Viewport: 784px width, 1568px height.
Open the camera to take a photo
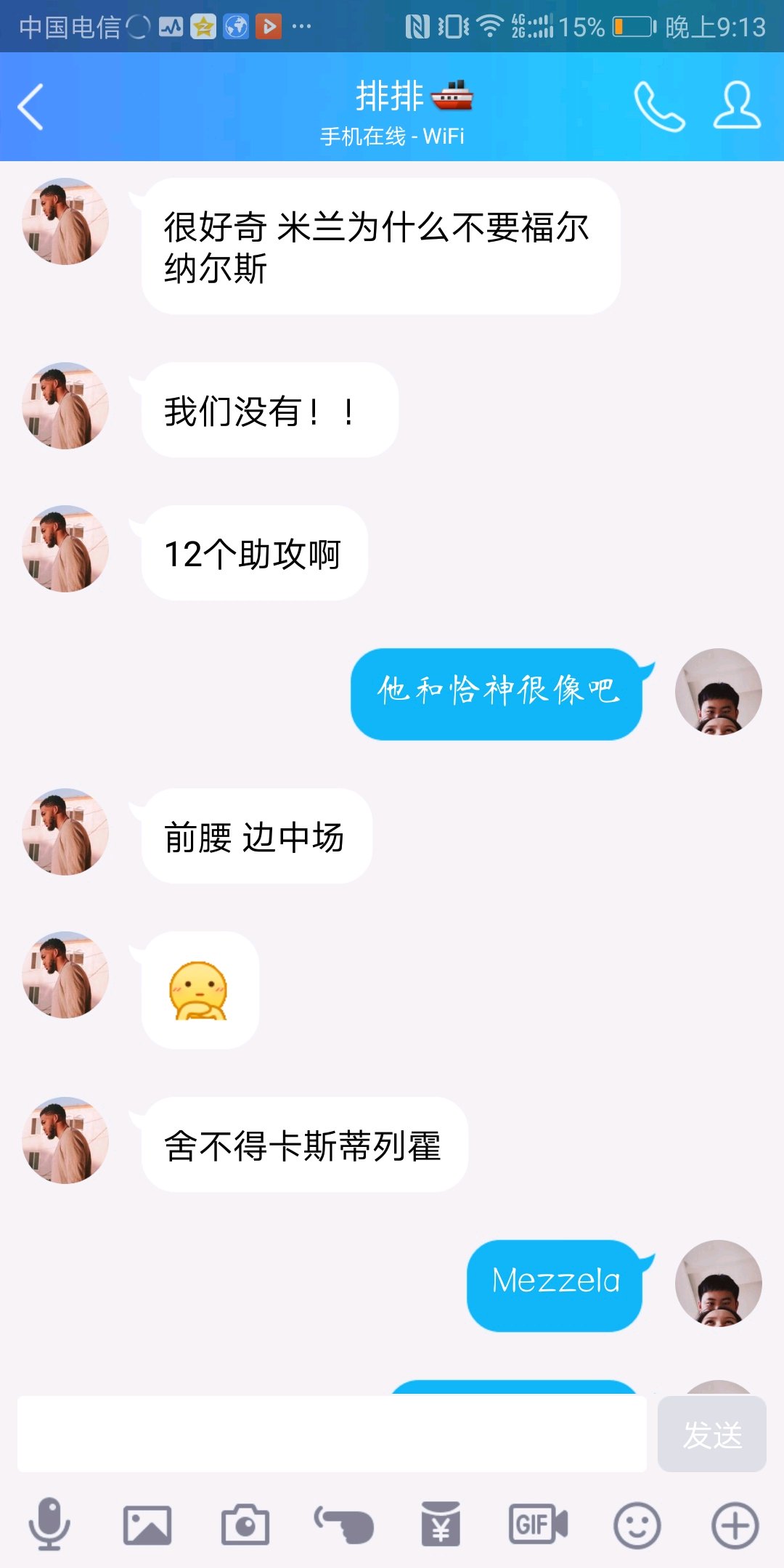(x=245, y=1524)
